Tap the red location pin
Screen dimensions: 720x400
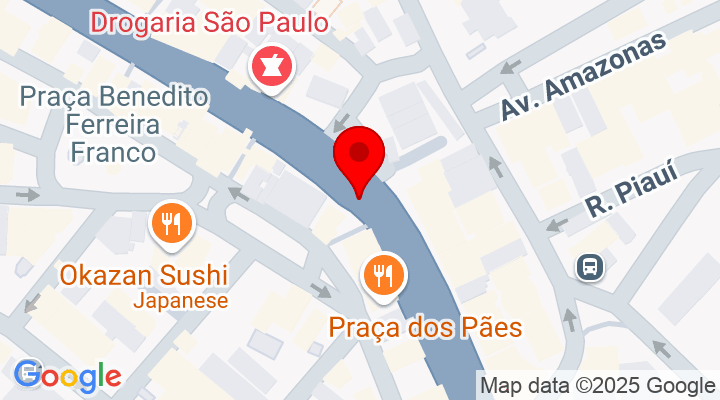click(358, 156)
